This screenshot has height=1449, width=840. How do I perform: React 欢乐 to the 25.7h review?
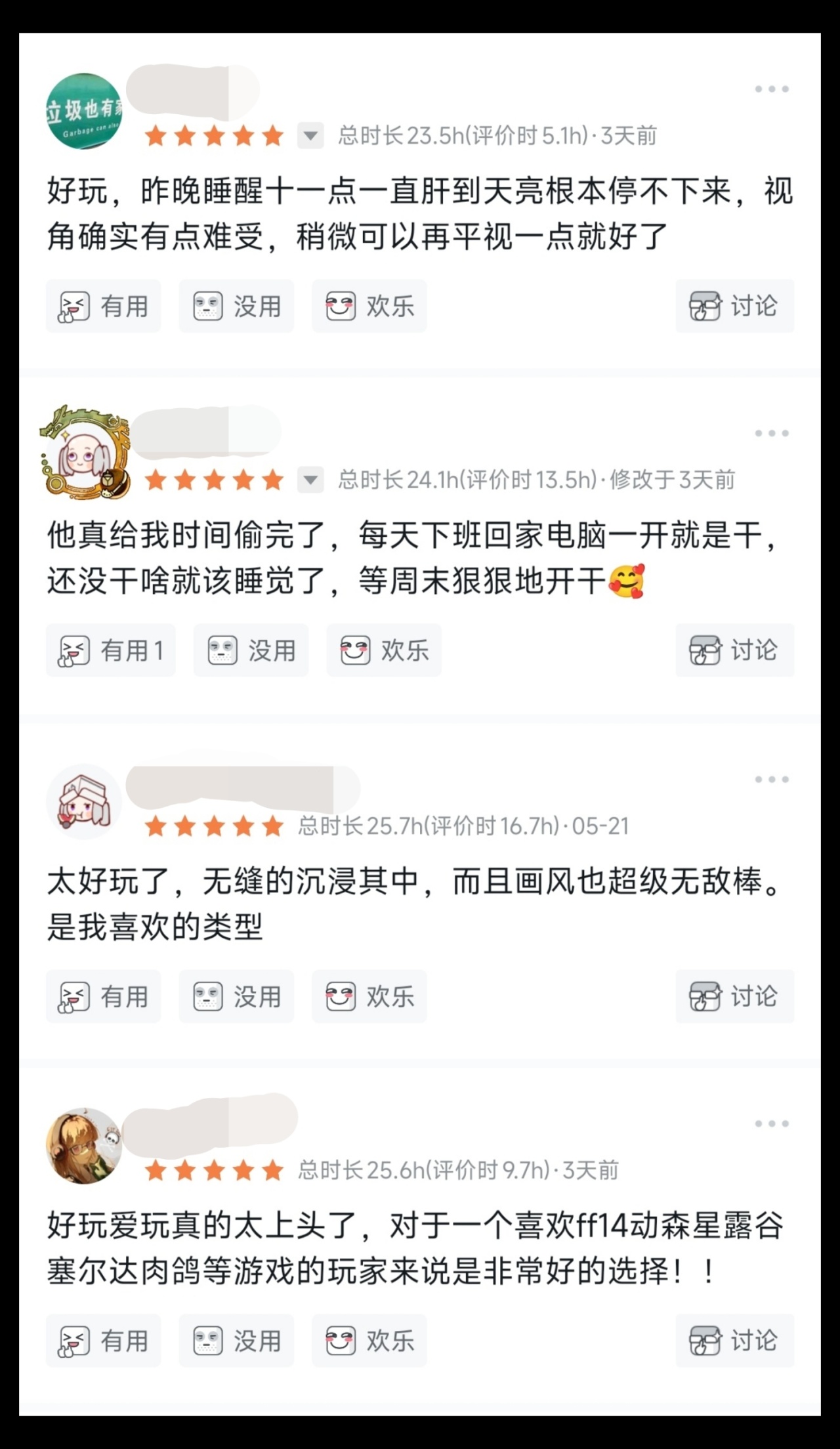369,996
